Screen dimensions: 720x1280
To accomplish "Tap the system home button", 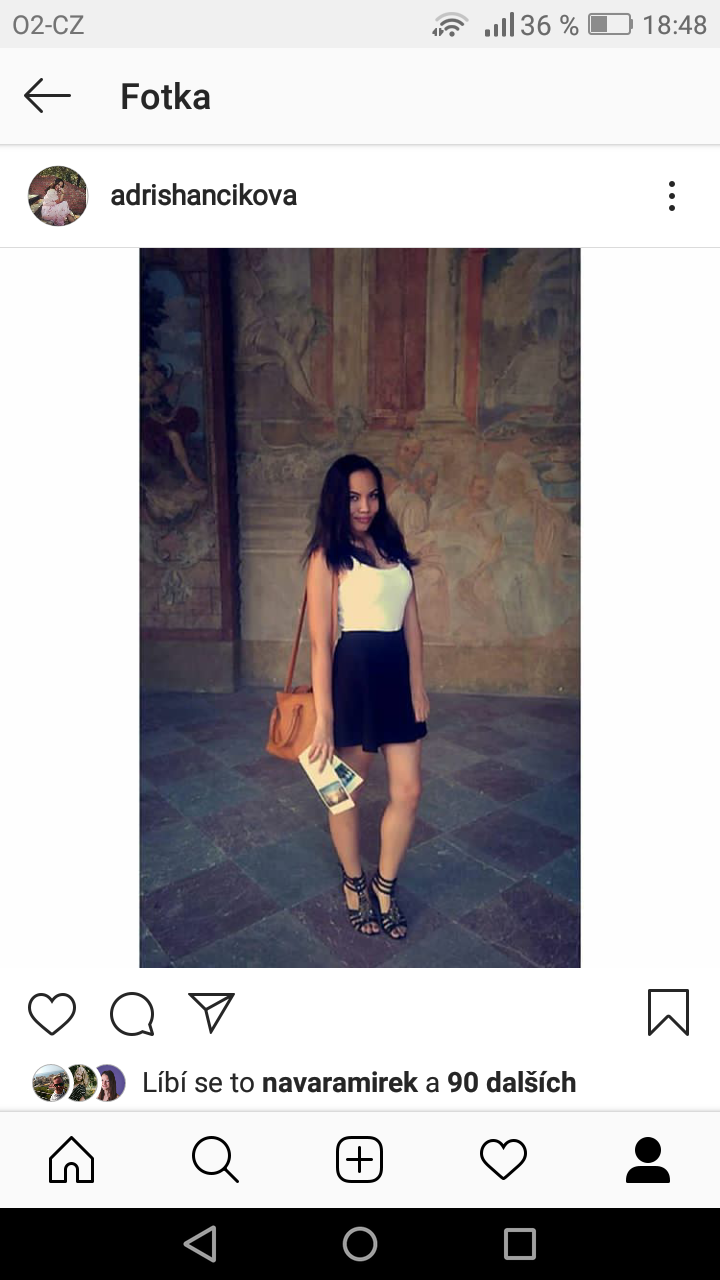I will (360, 1244).
